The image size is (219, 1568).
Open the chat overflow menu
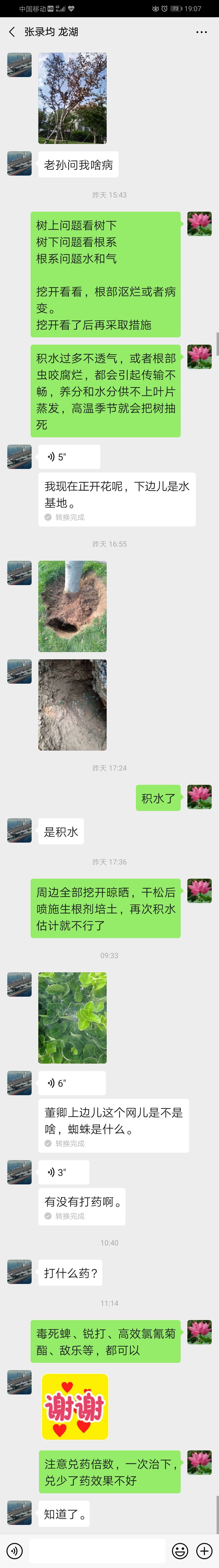201,32
